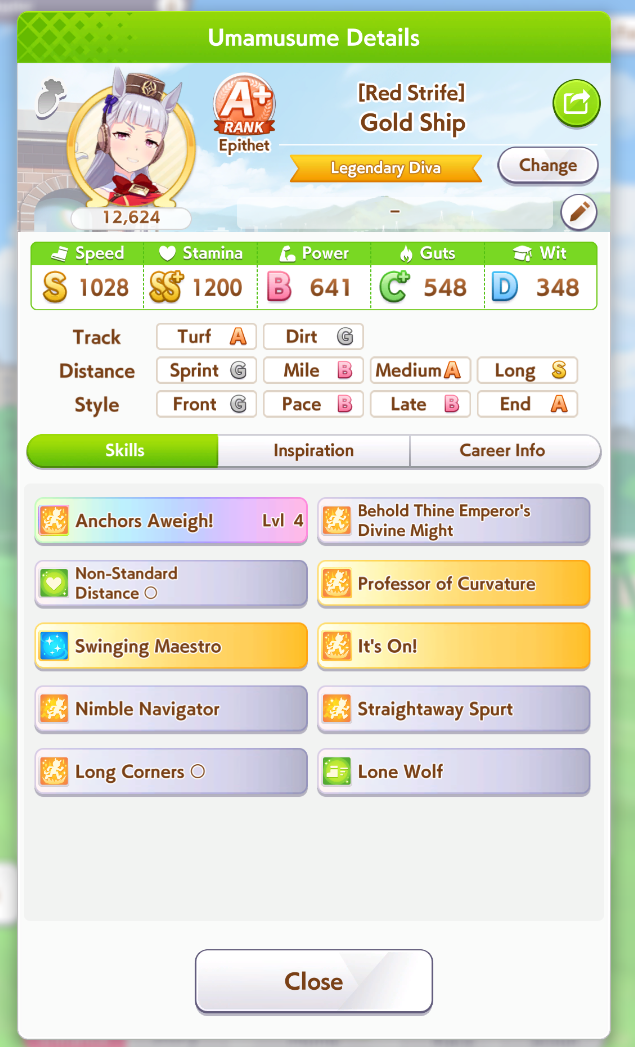View the Swinging Maestro skill

[171, 646]
